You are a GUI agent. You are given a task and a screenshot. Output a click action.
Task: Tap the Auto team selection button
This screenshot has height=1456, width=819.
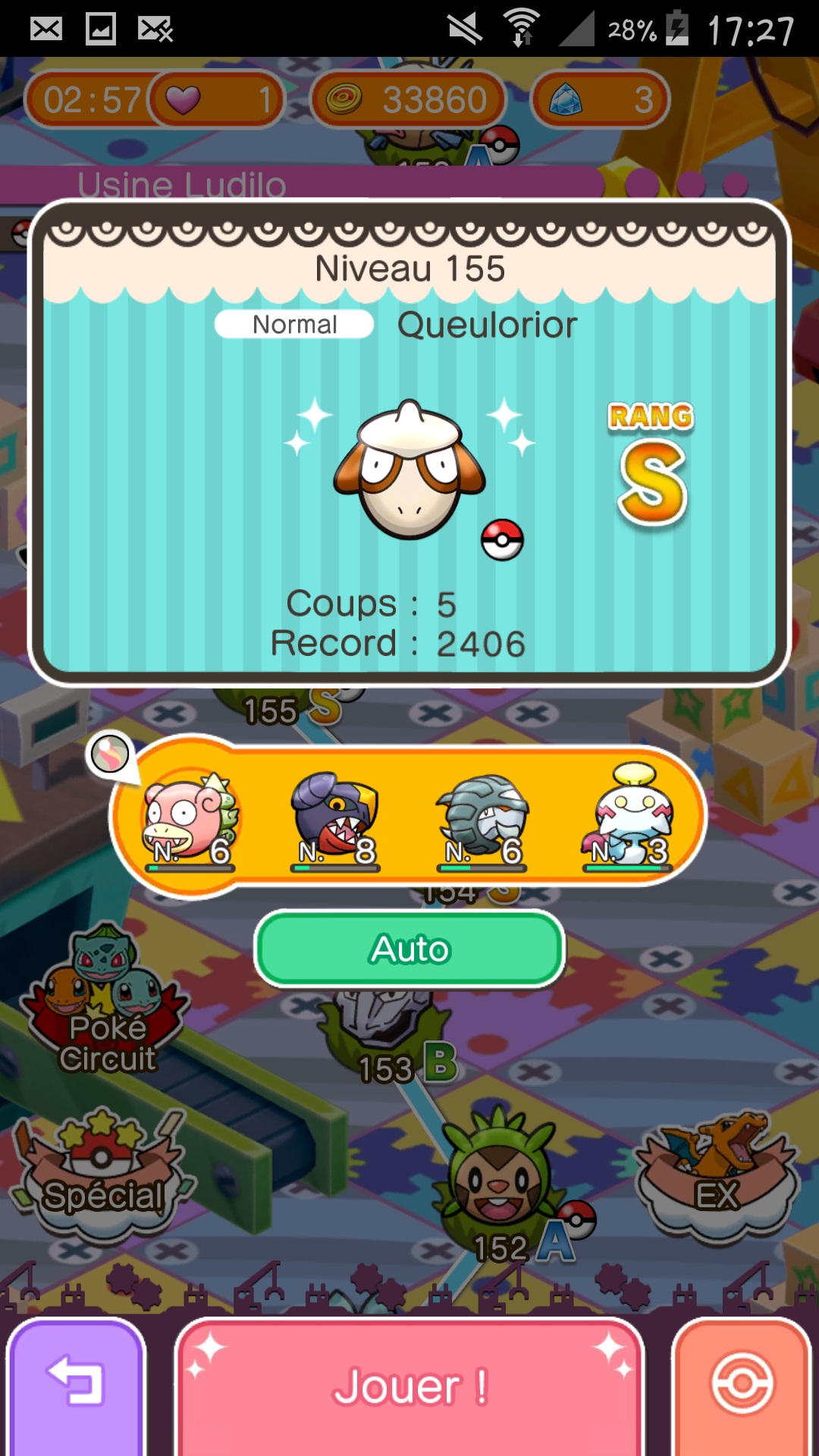409,949
